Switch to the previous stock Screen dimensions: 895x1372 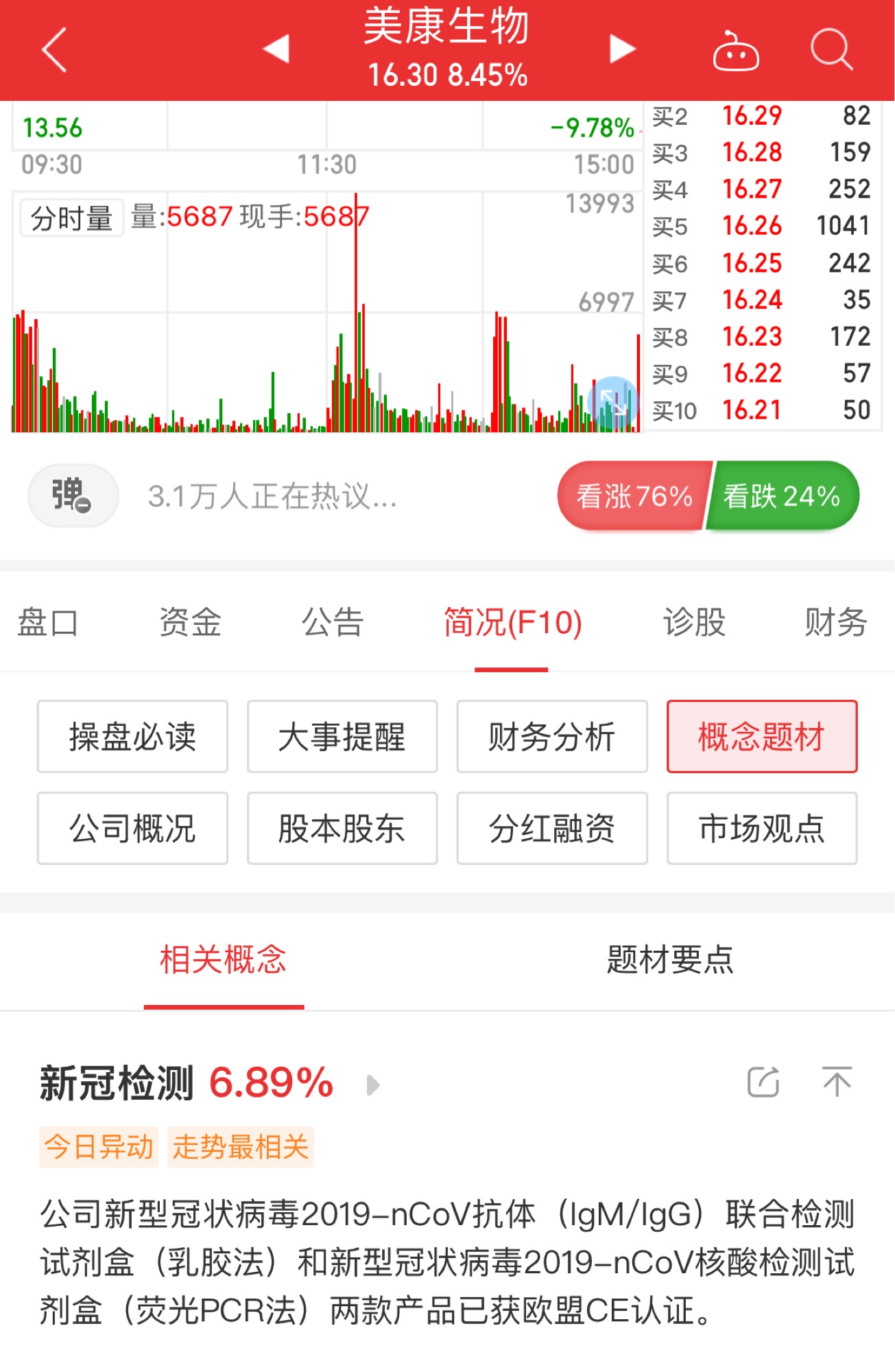tap(276, 49)
